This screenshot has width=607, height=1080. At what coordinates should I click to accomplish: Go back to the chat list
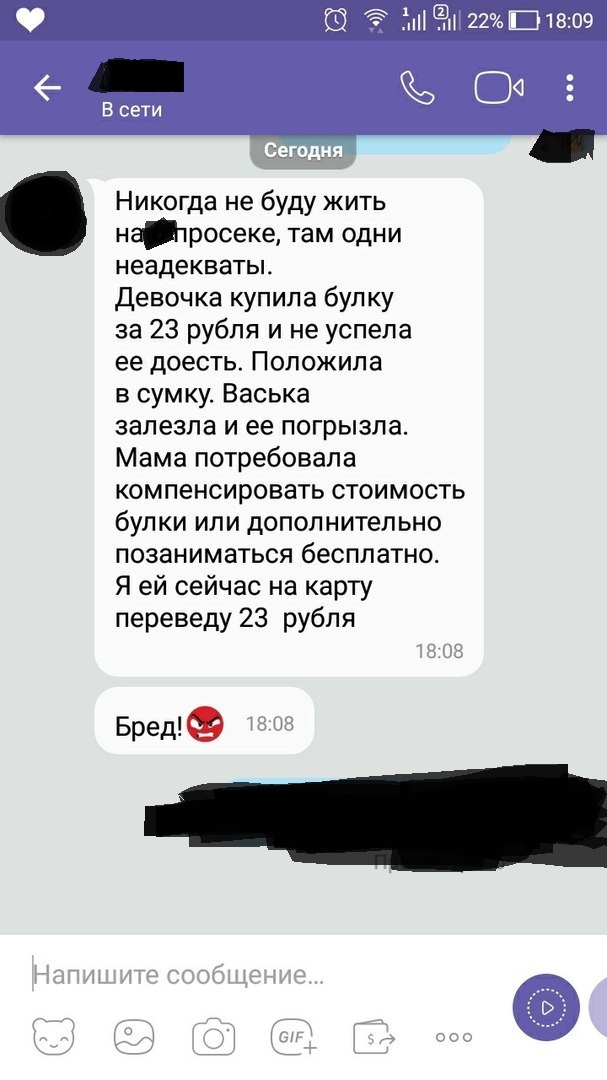tap(47, 88)
